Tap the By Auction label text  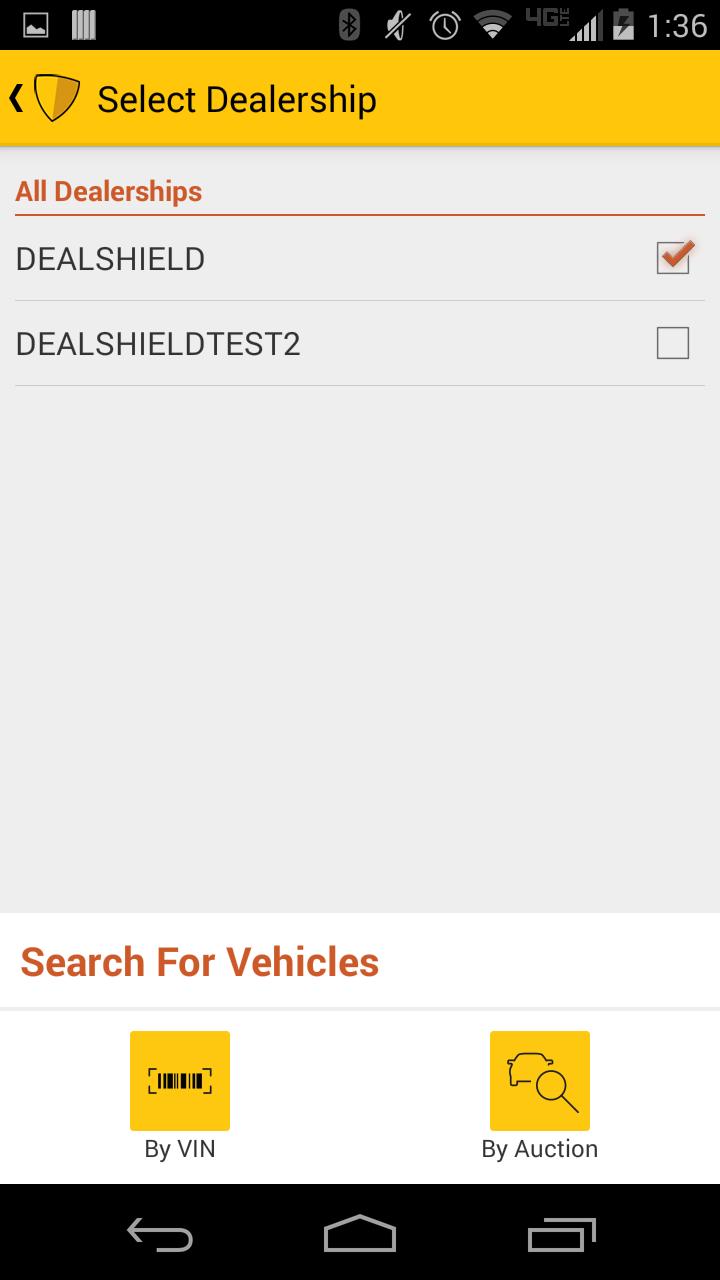540,1148
